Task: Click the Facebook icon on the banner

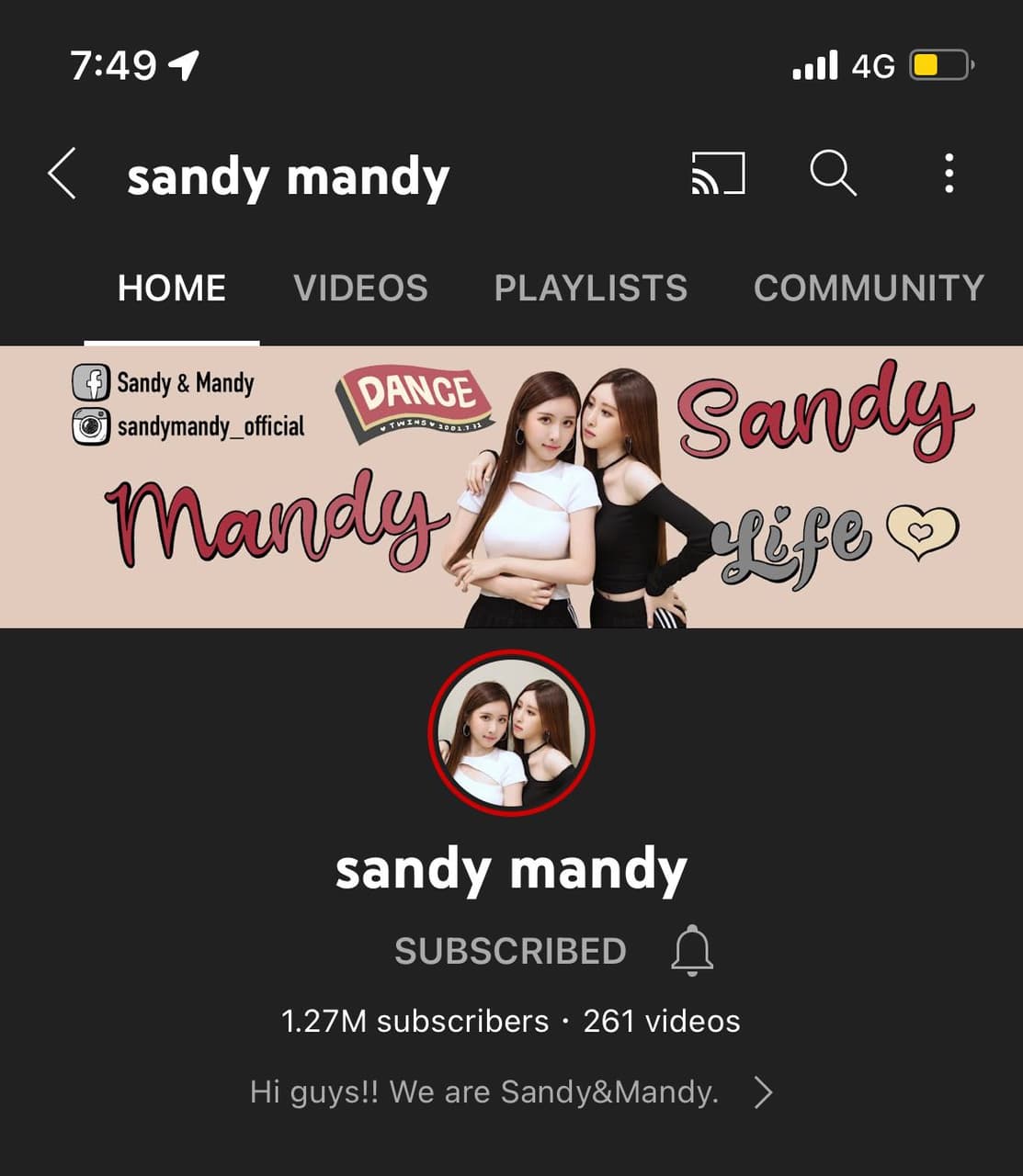Action: pyautogui.click(x=91, y=382)
